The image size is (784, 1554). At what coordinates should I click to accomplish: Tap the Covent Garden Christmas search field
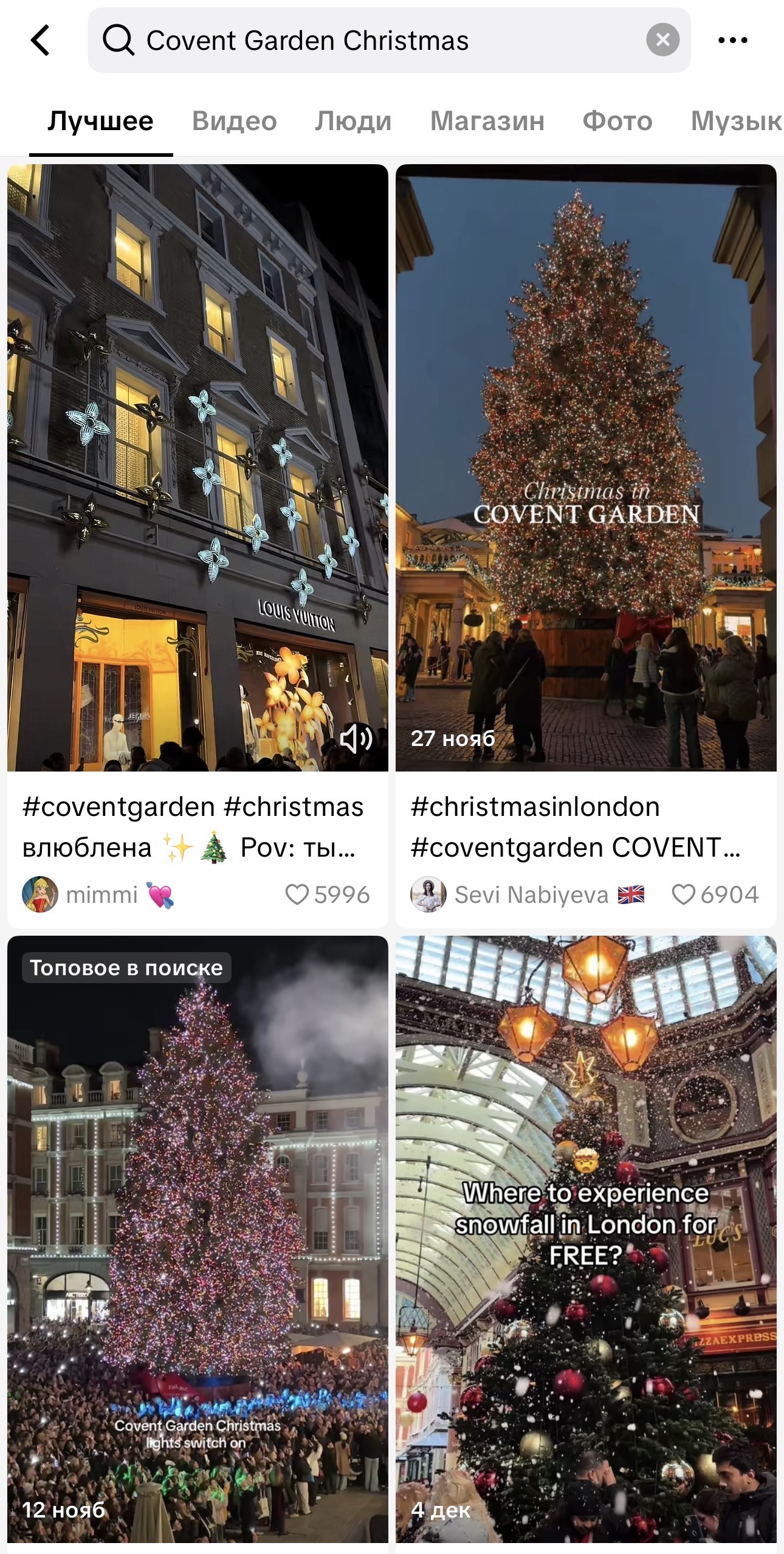[x=365, y=41]
